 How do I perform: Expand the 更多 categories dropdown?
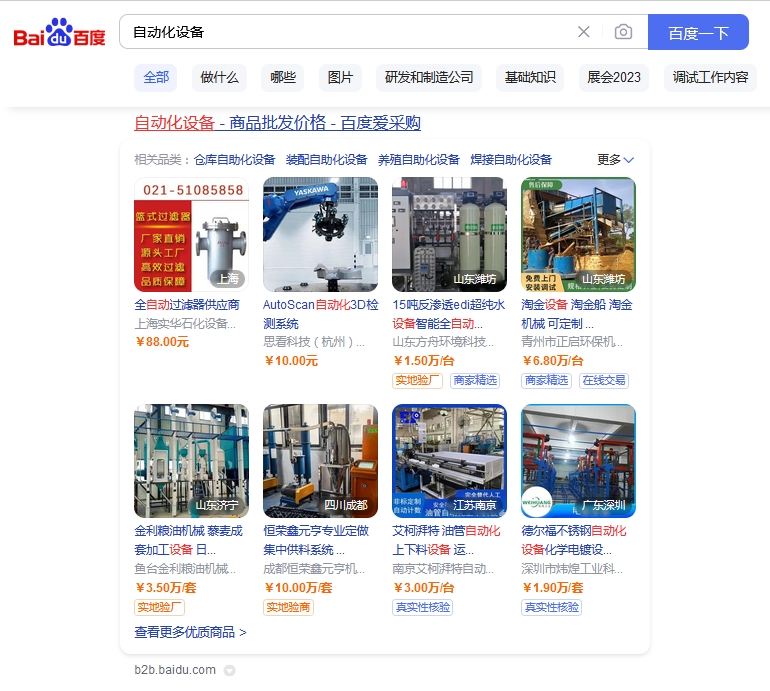click(616, 159)
